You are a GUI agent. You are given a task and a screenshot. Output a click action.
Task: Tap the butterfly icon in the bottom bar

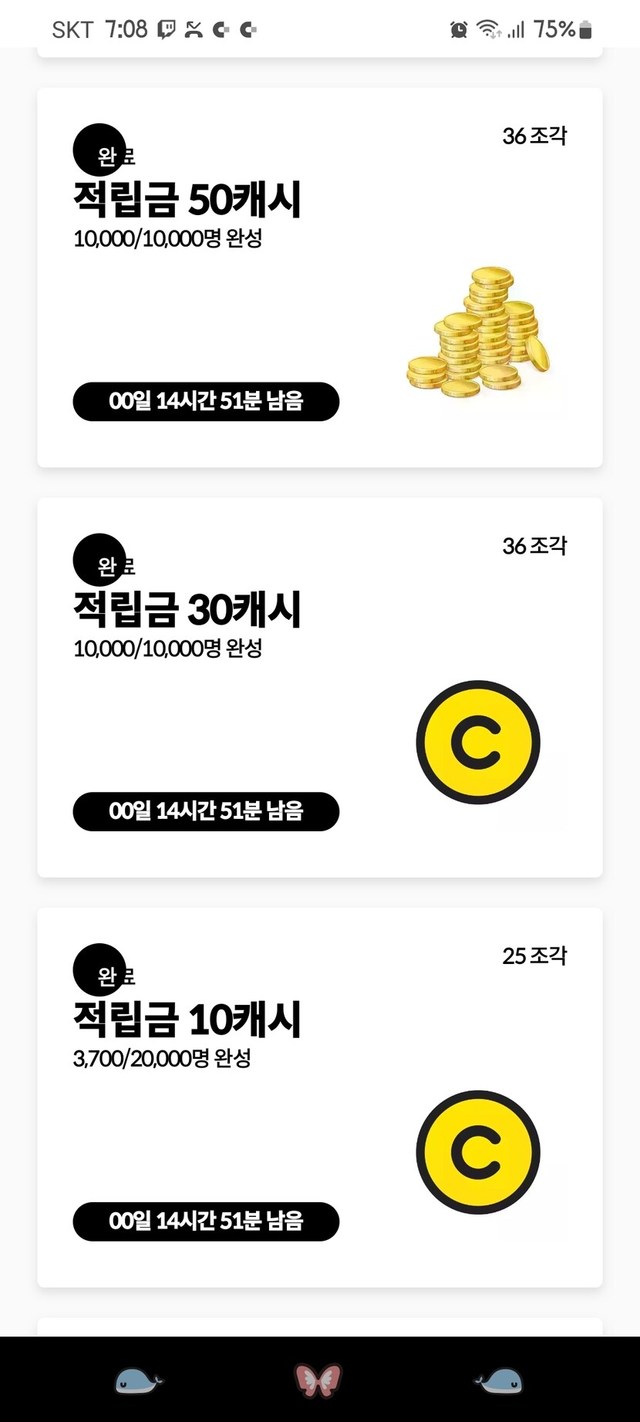[318, 1381]
